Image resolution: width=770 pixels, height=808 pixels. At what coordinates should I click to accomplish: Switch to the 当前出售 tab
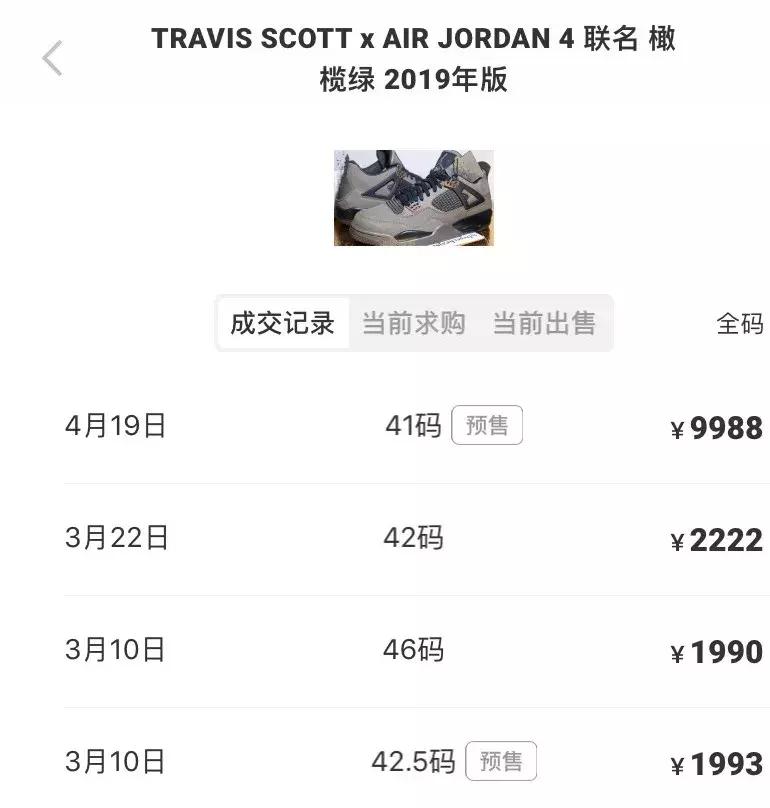545,323
